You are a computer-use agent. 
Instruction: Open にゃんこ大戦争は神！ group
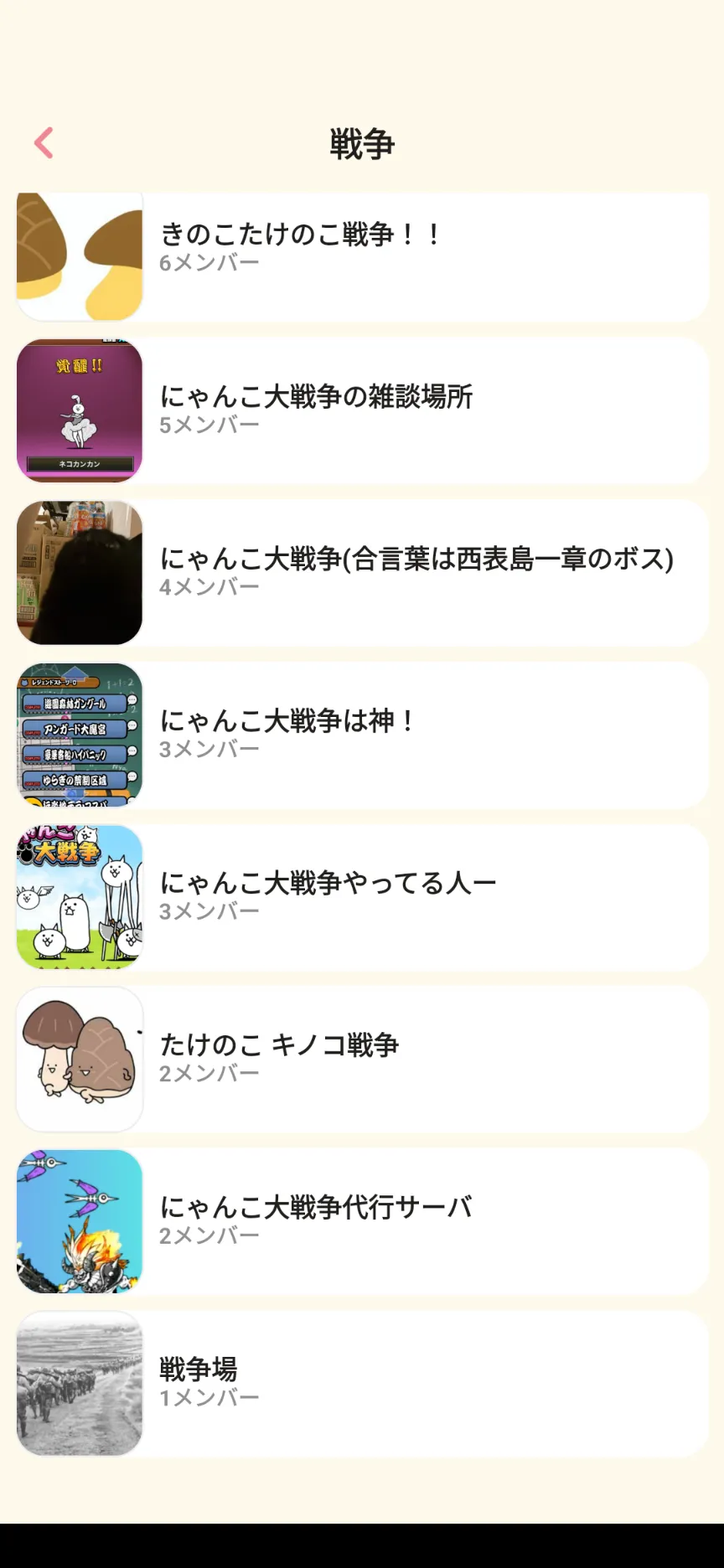click(362, 735)
